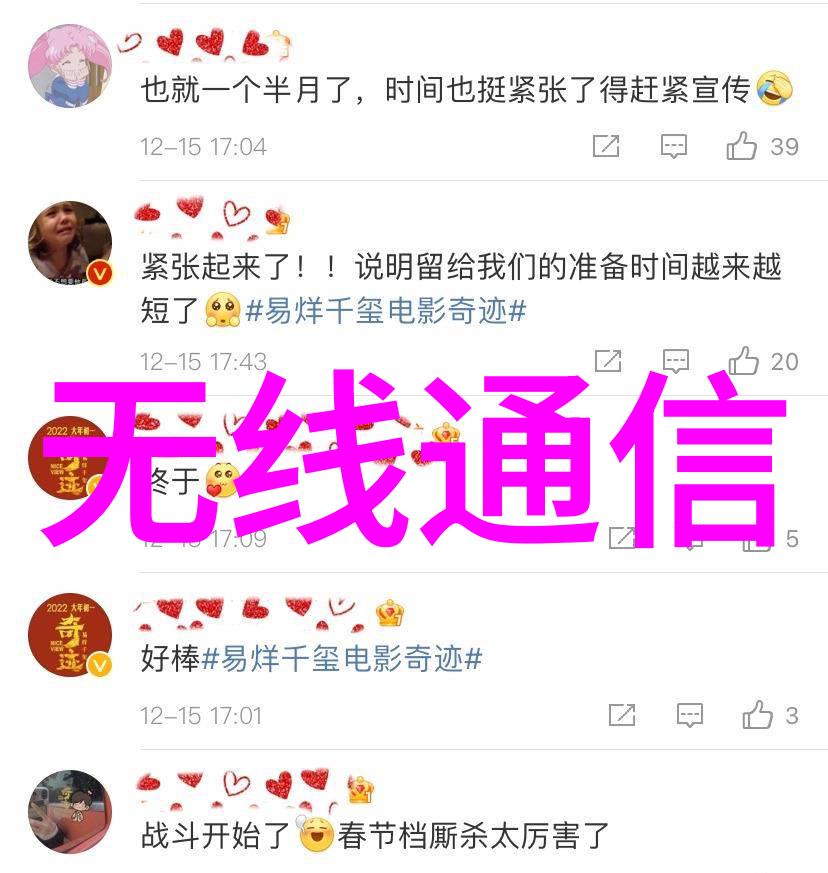Reply to the comment posted at 12-15 17:04
This screenshot has height=873, width=828.
click(674, 147)
